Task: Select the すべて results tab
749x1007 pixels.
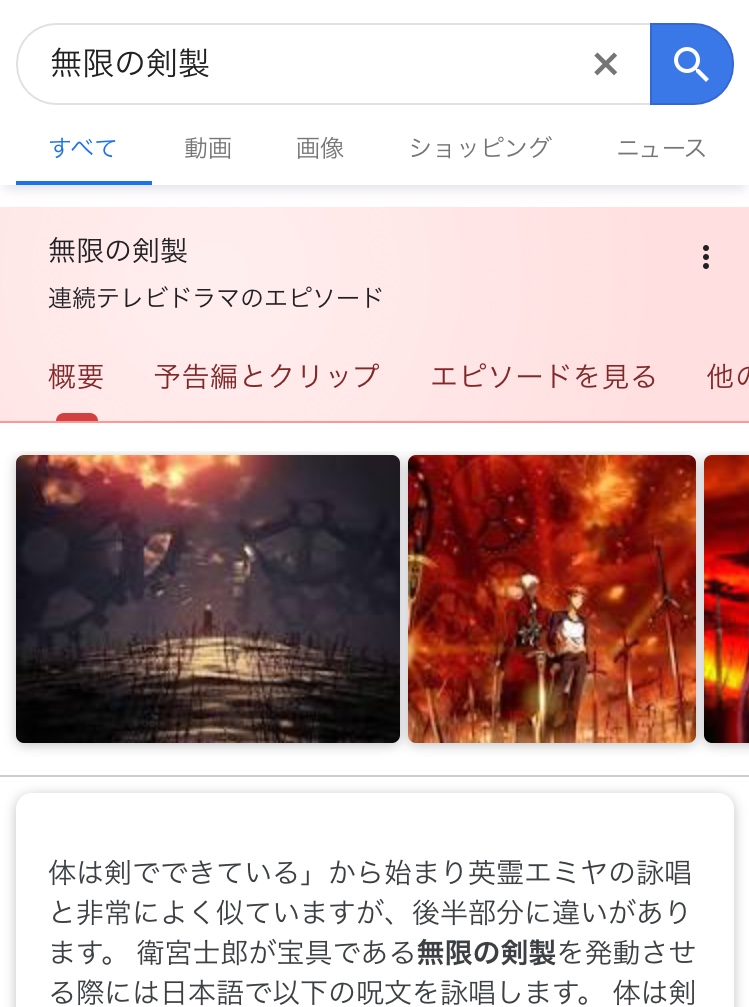Action: pos(83,149)
